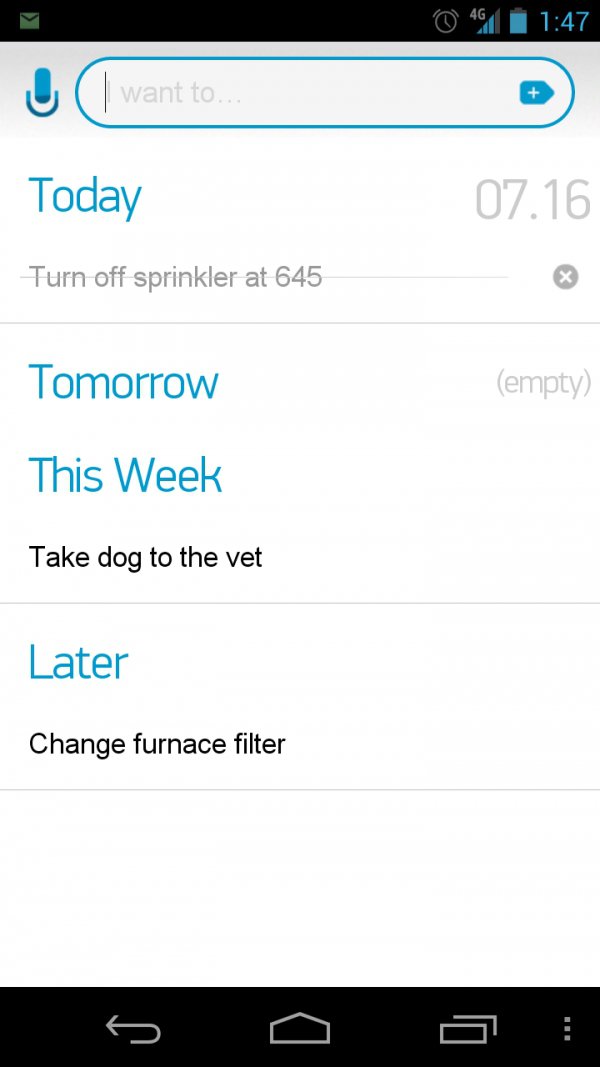
Task: Tap the microphone icon for voice input
Action: tap(42, 93)
